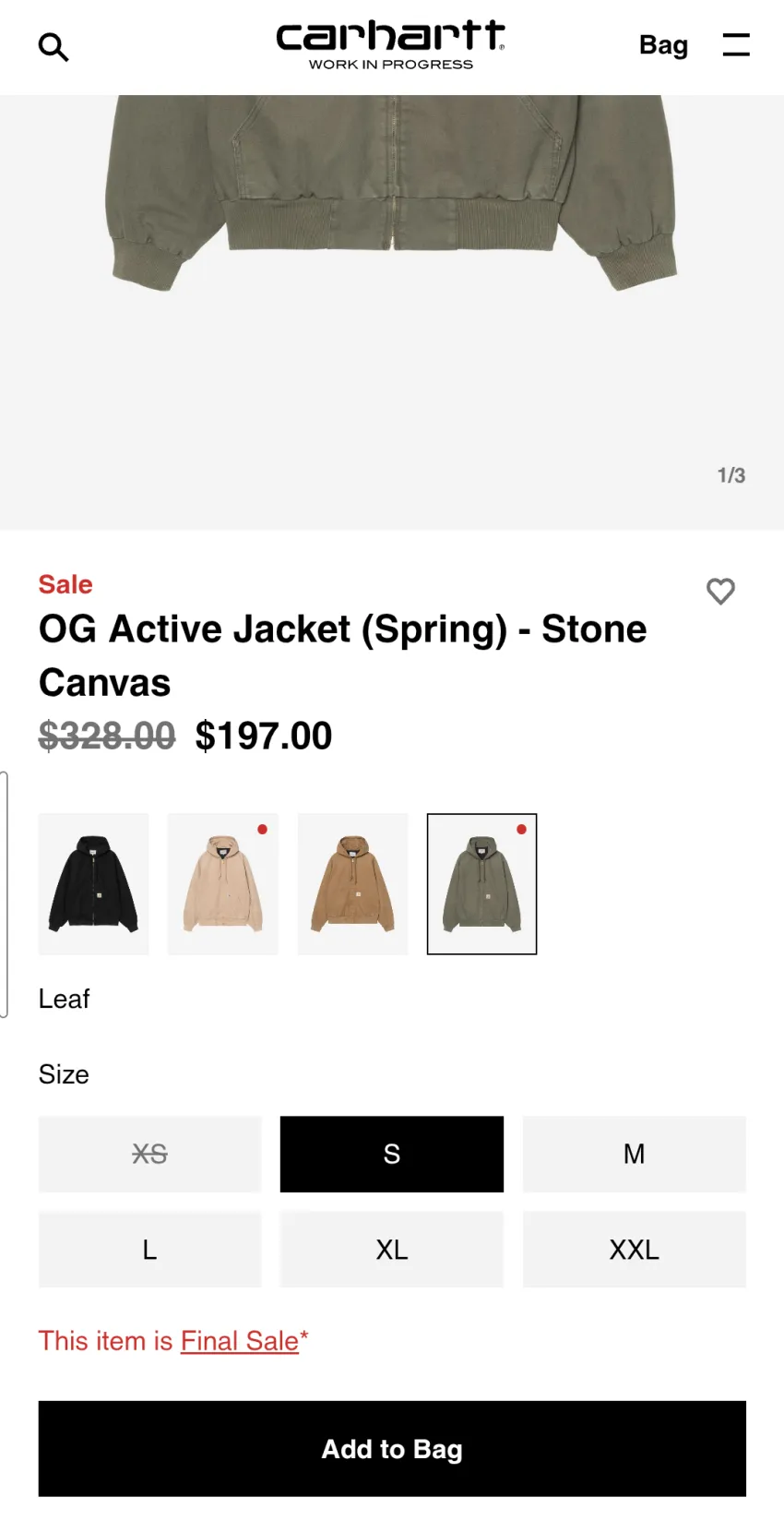
Task: Select the green Leaf jacket color
Action: 481,884
